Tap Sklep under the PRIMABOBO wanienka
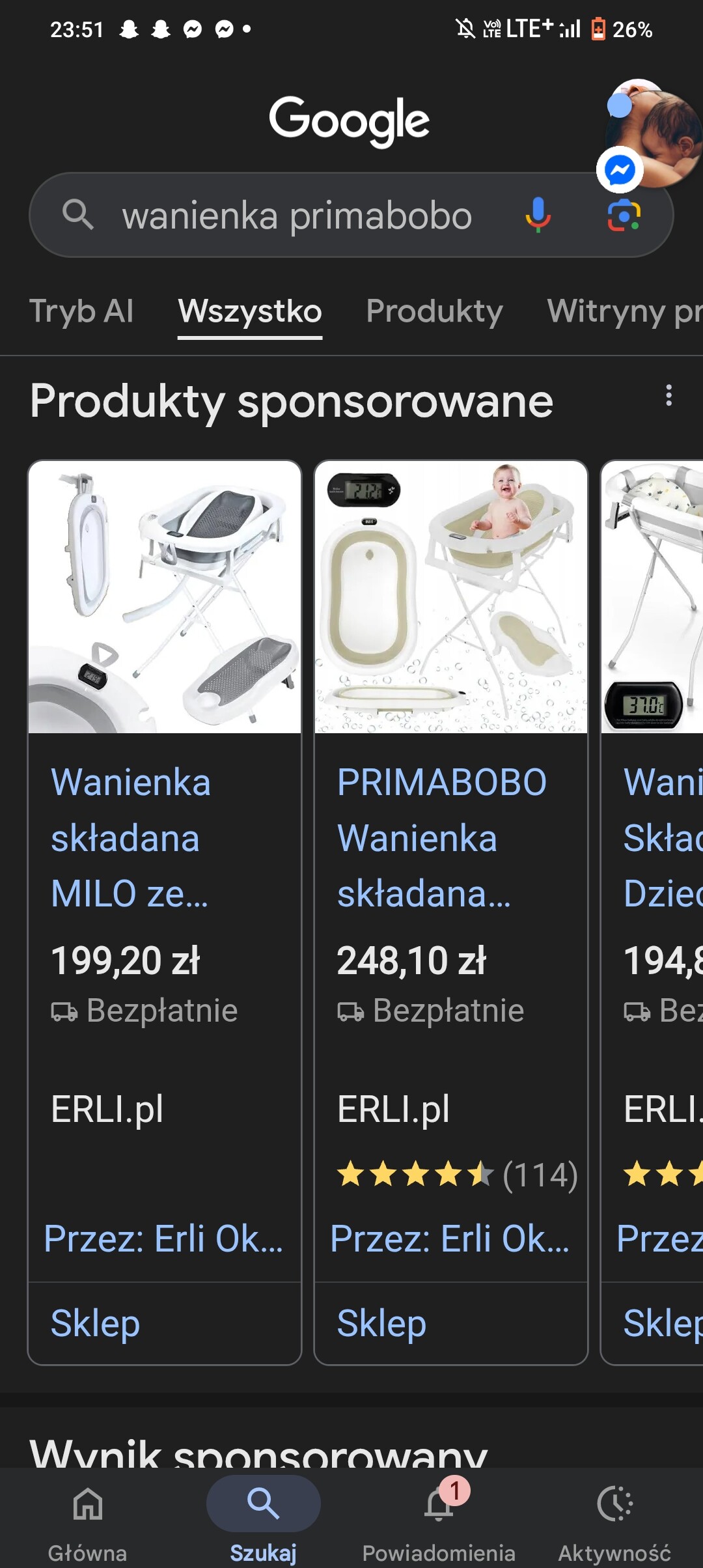Viewport: 703px width, 1568px height. (382, 1323)
